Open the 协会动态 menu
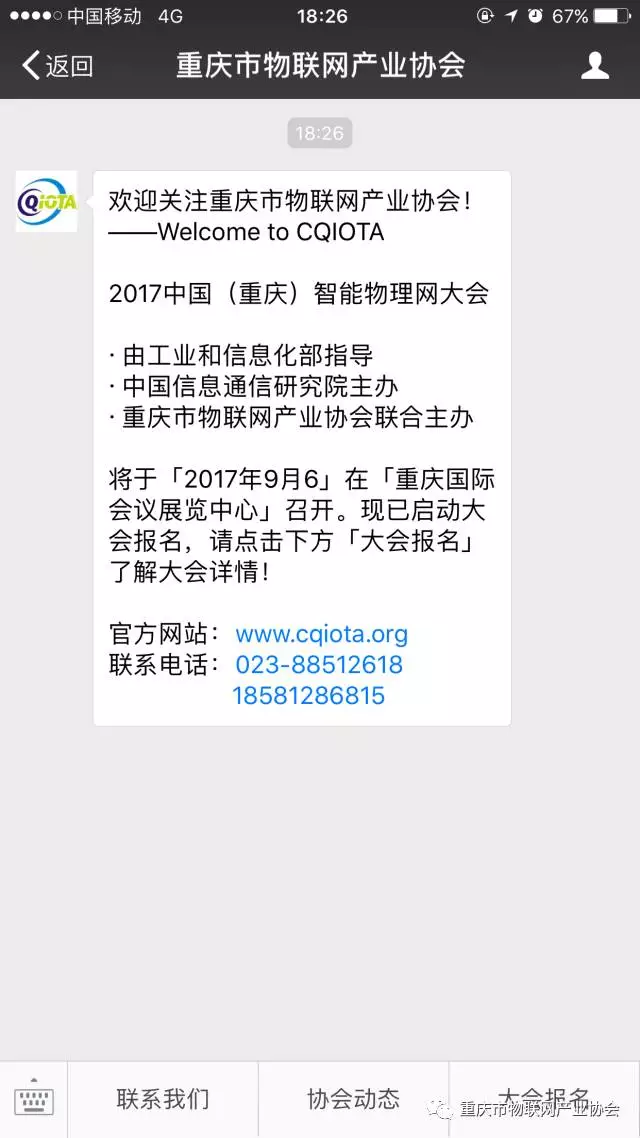Screen dimensions: 640x1138 pos(353,1100)
